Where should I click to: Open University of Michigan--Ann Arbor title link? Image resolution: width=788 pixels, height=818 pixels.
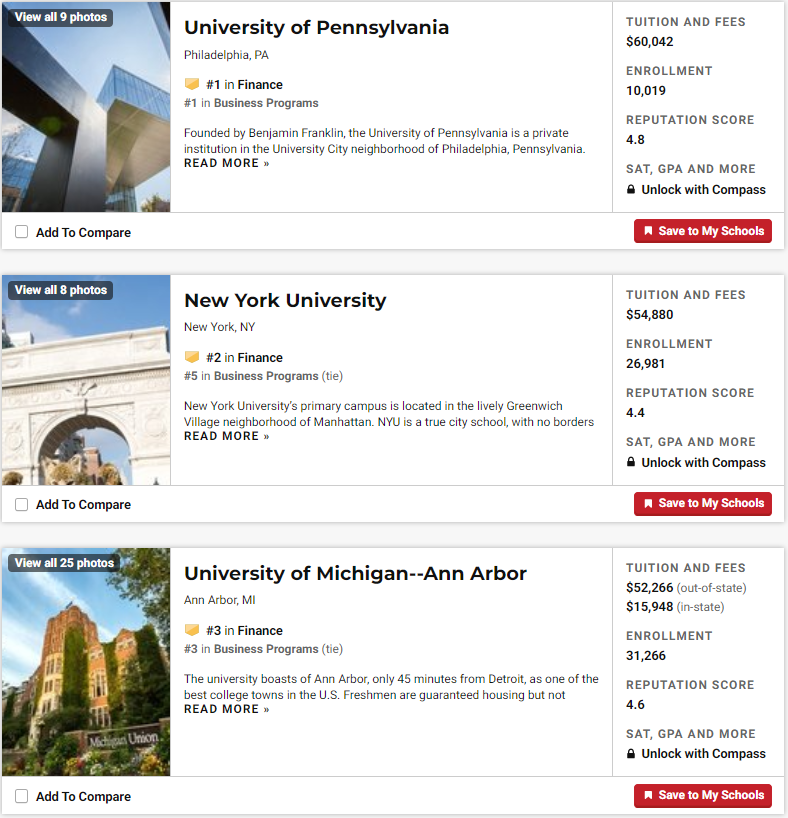(x=355, y=574)
